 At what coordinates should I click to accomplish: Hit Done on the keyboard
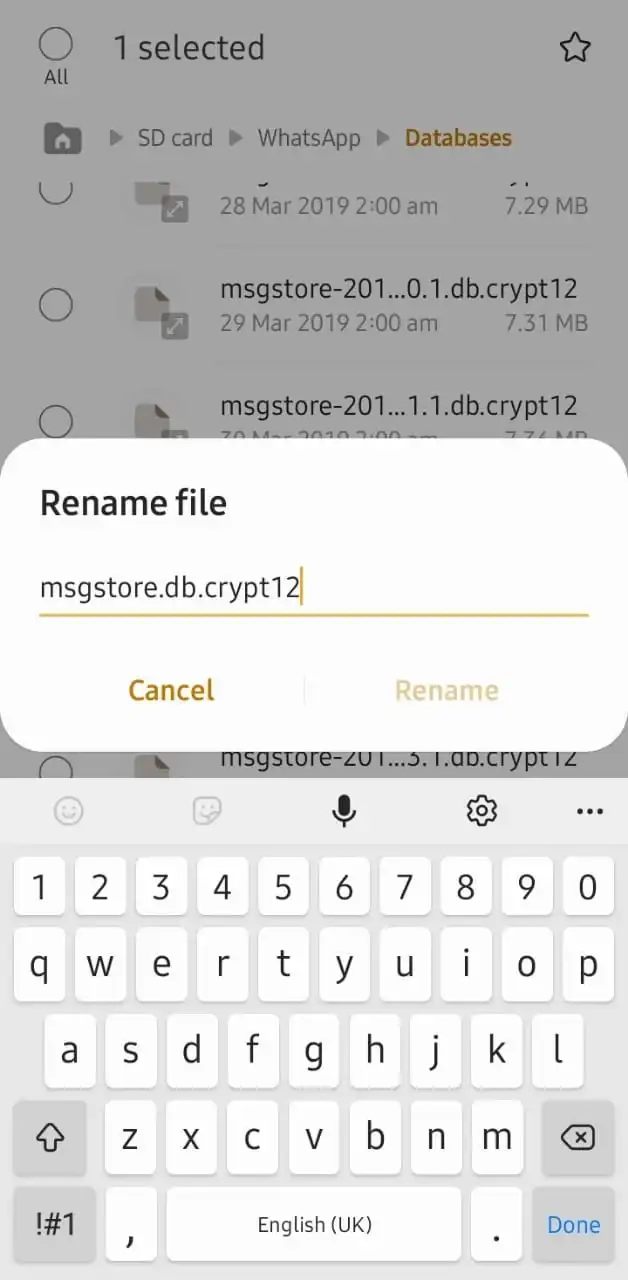point(574,1225)
